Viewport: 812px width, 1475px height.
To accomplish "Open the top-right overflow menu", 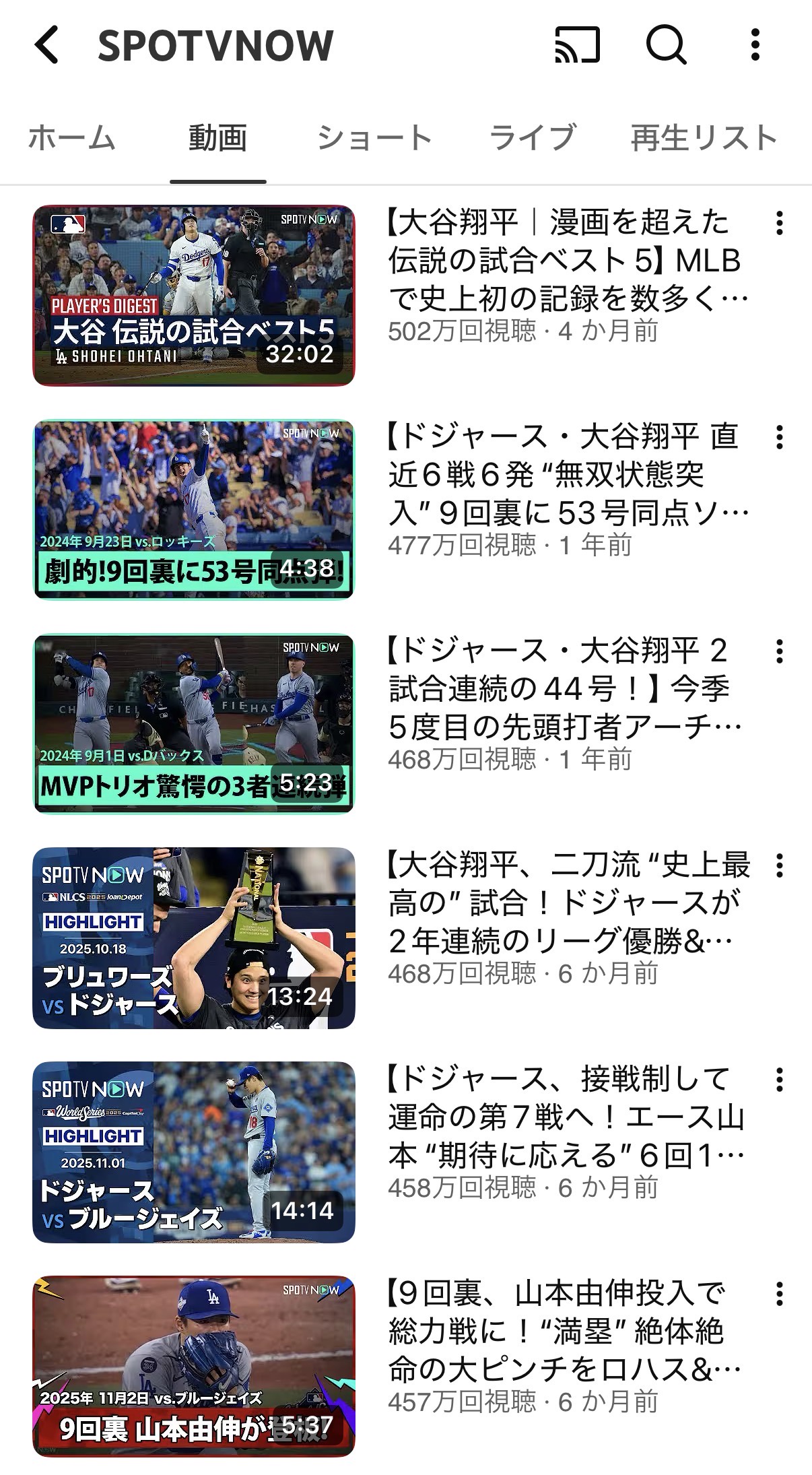I will click(x=755, y=45).
